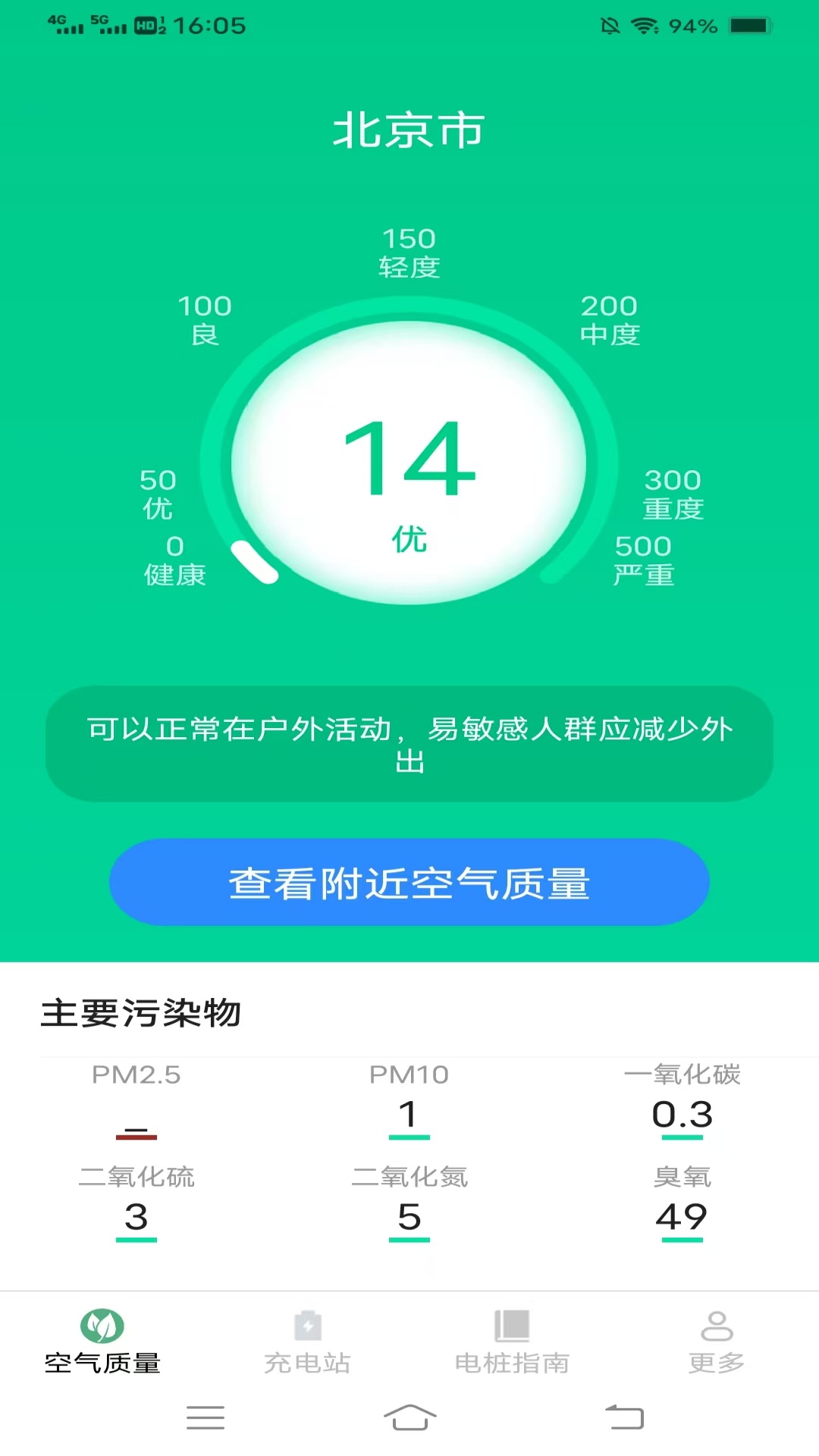This screenshot has width=819, height=1456.
Task: Open the 电桩指南 tab
Action: (512, 1343)
